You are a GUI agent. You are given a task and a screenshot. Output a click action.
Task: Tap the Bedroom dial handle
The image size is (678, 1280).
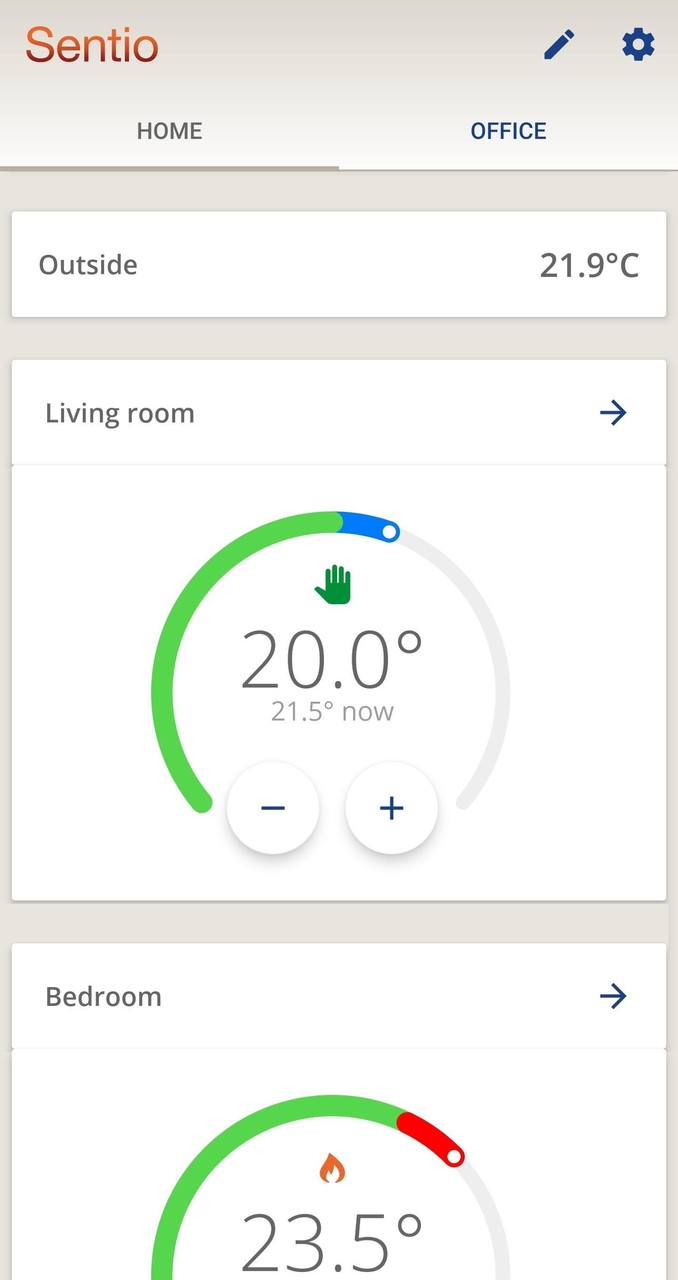454,1157
